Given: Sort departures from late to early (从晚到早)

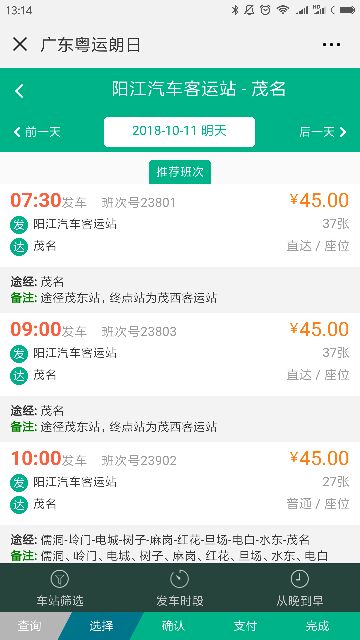Looking at the screenshot, I should pos(300,588).
